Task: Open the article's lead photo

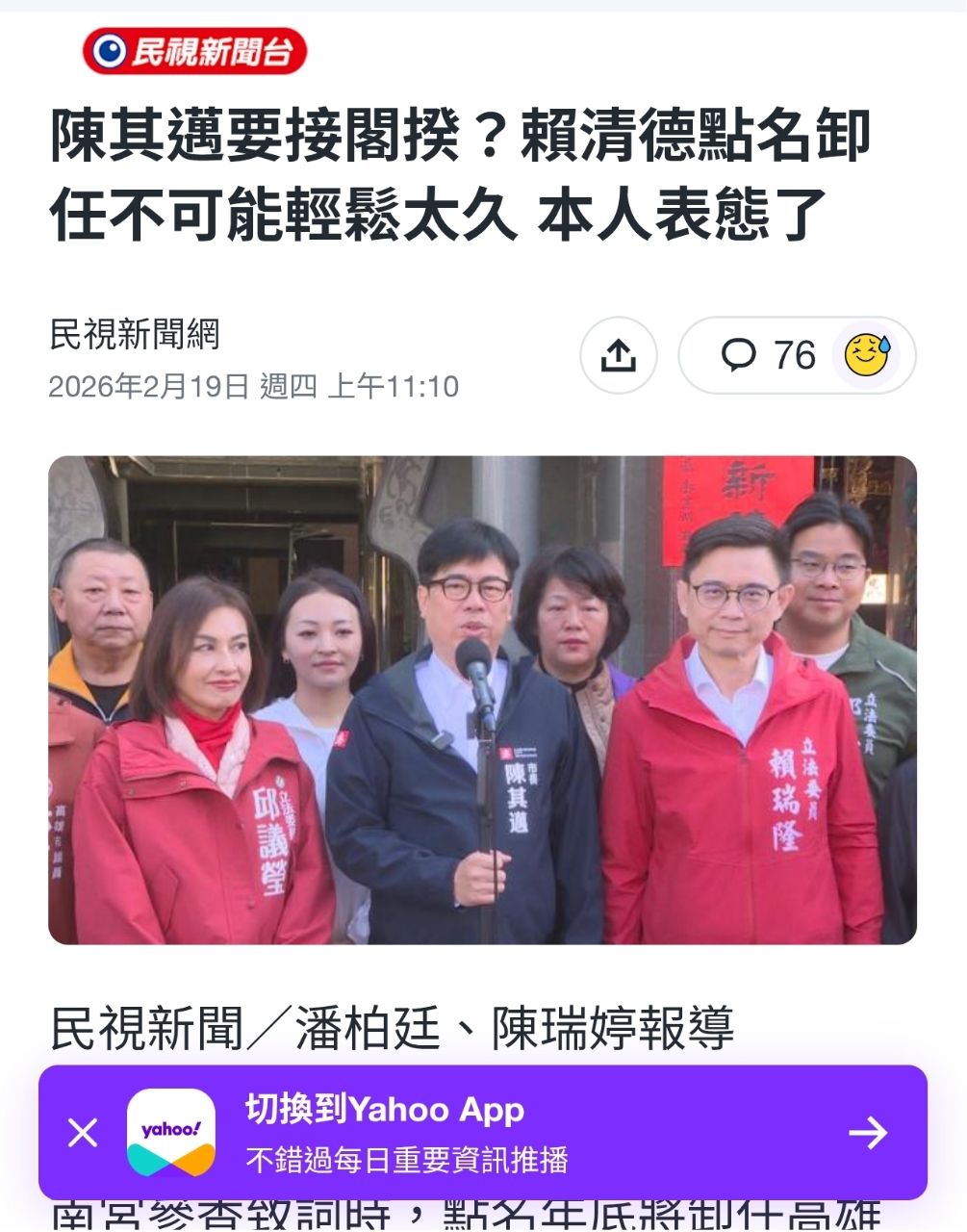Action: [x=483, y=700]
